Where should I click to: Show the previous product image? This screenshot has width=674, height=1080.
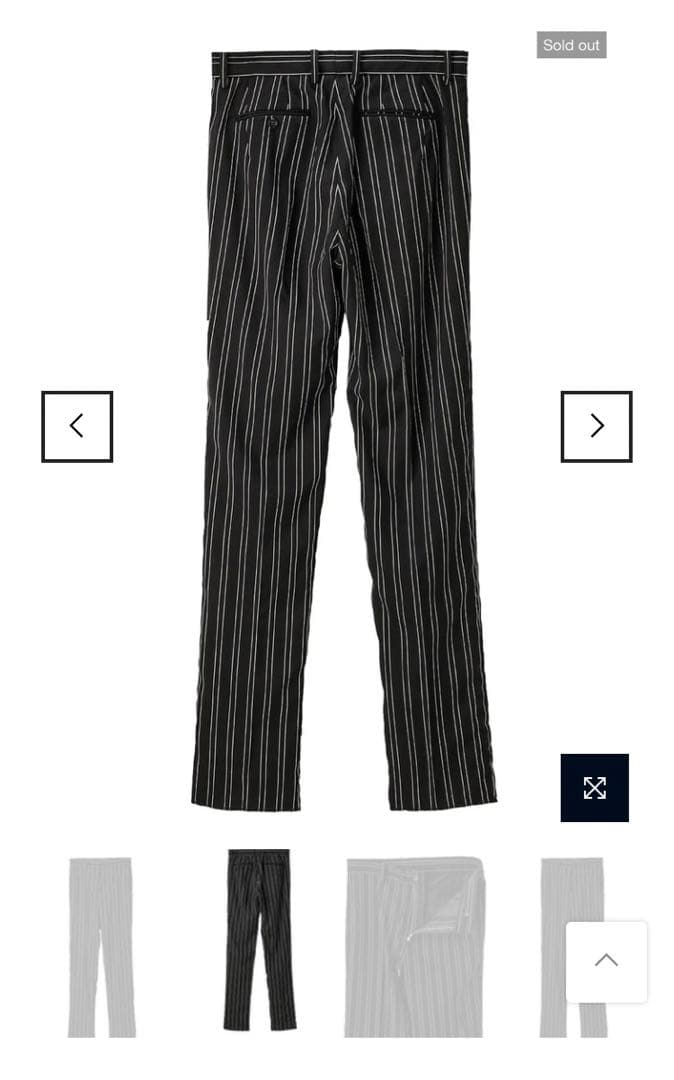77,427
